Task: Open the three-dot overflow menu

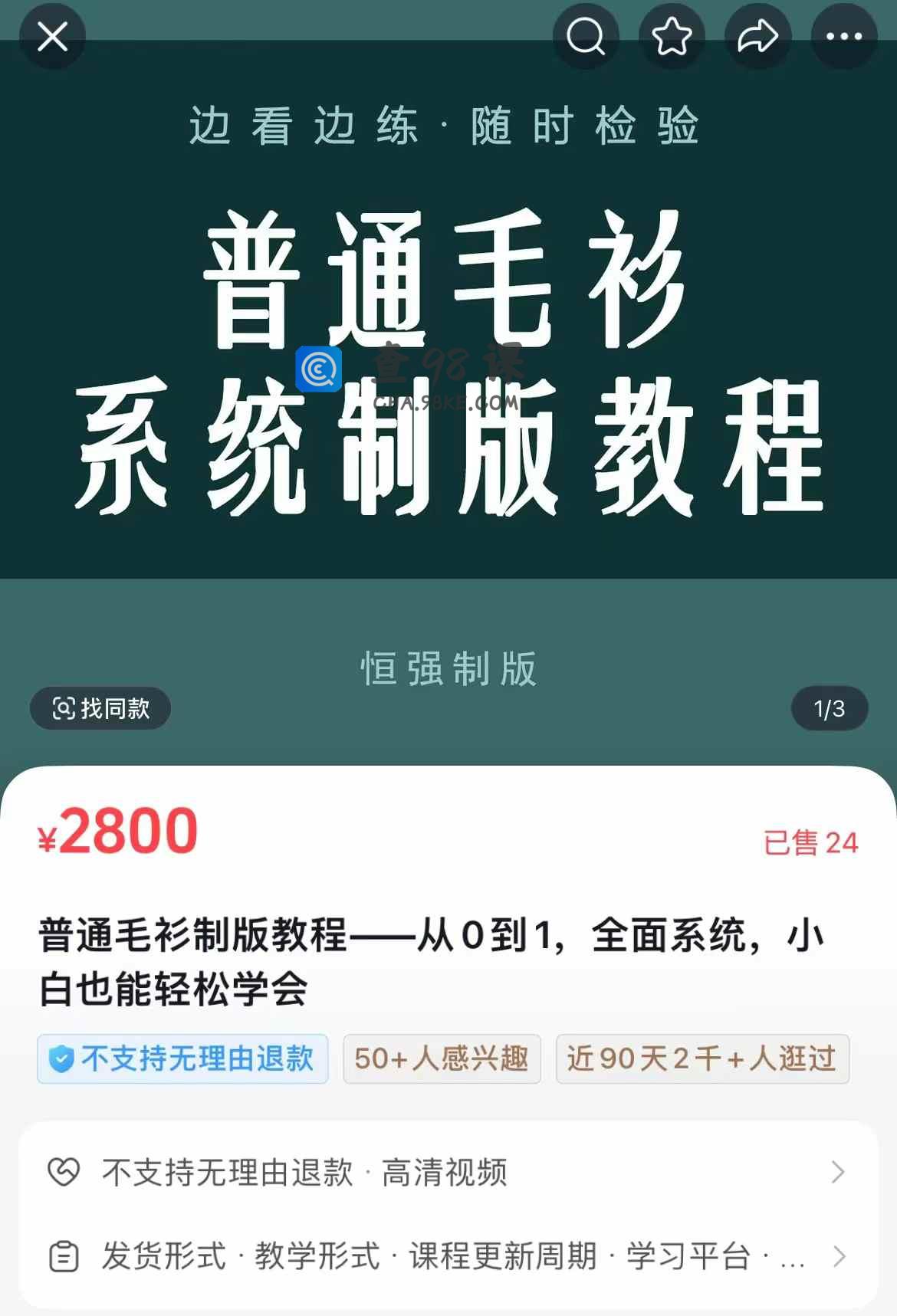Action: coord(843,36)
